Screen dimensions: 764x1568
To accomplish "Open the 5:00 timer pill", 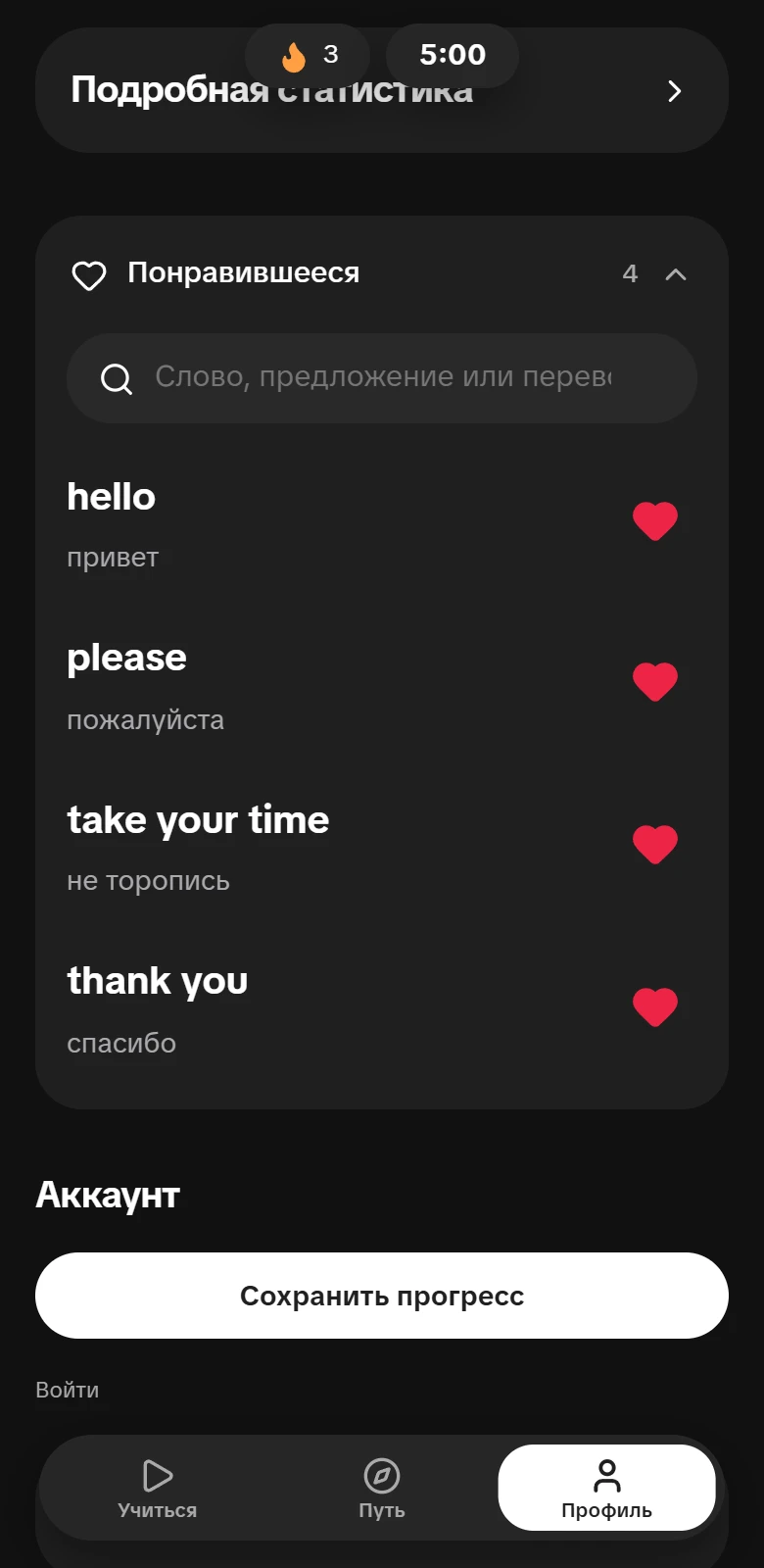I will click(453, 56).
